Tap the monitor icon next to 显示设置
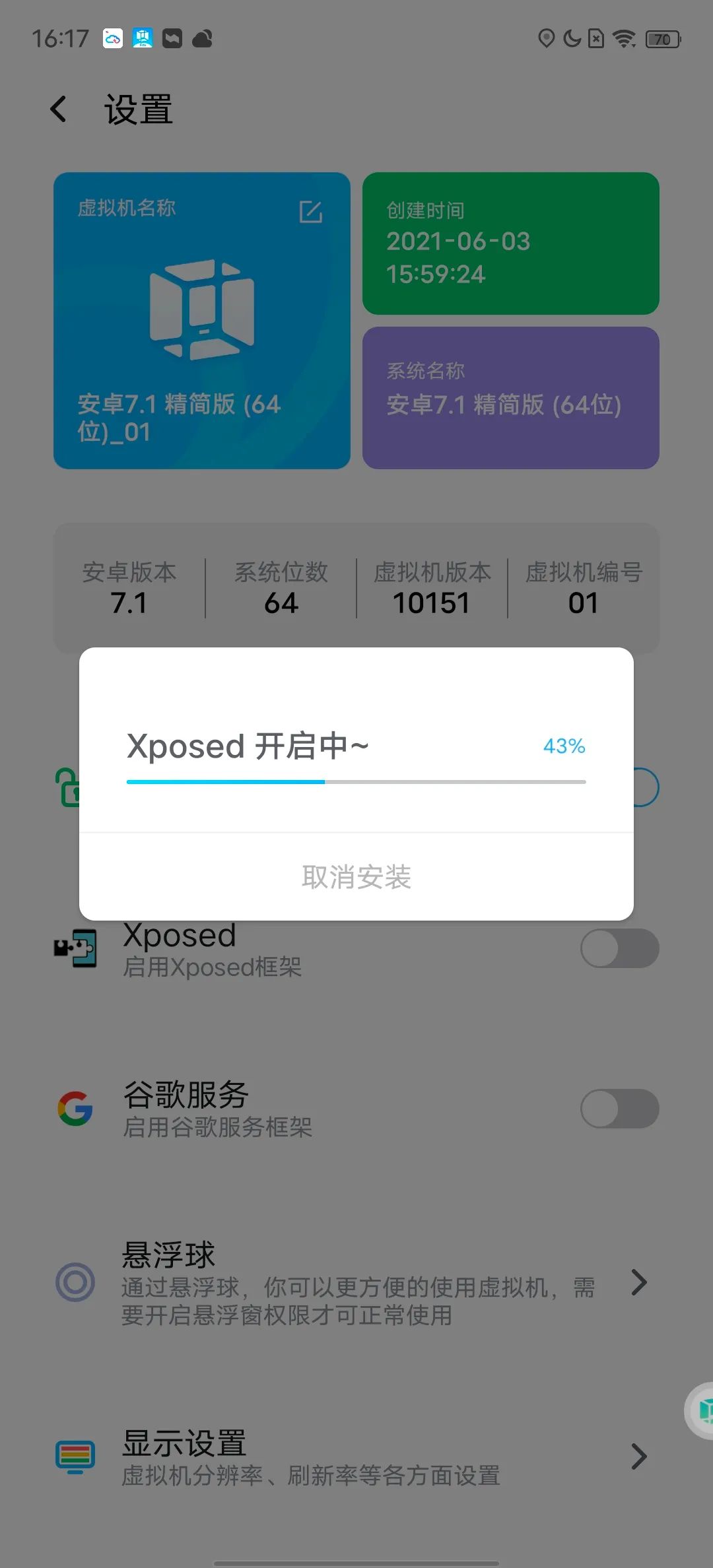 [75, 1455]
